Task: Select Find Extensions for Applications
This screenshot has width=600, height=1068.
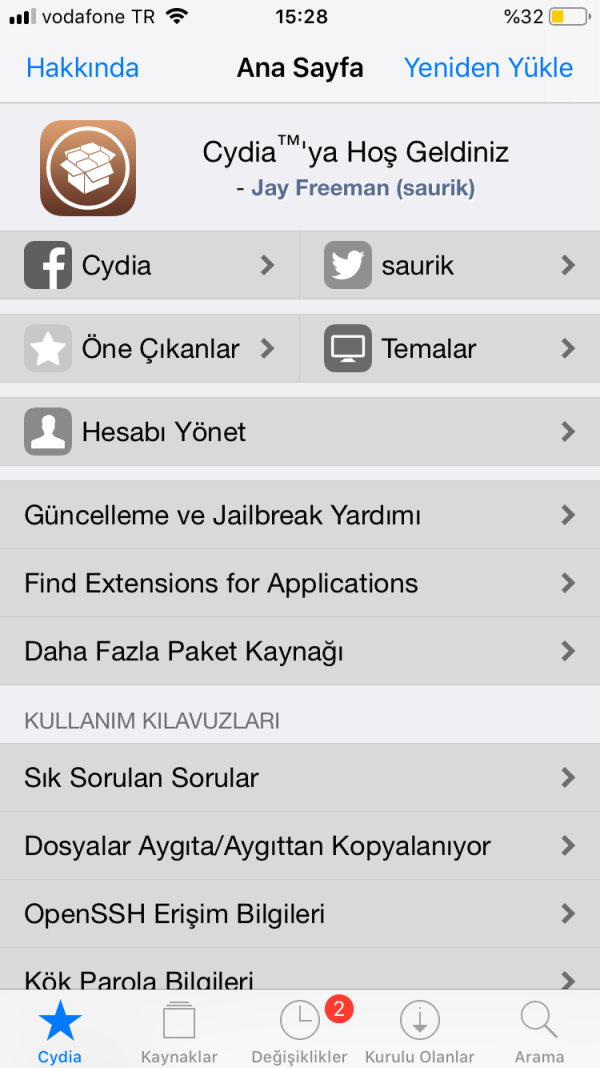Action: [300, 583]
